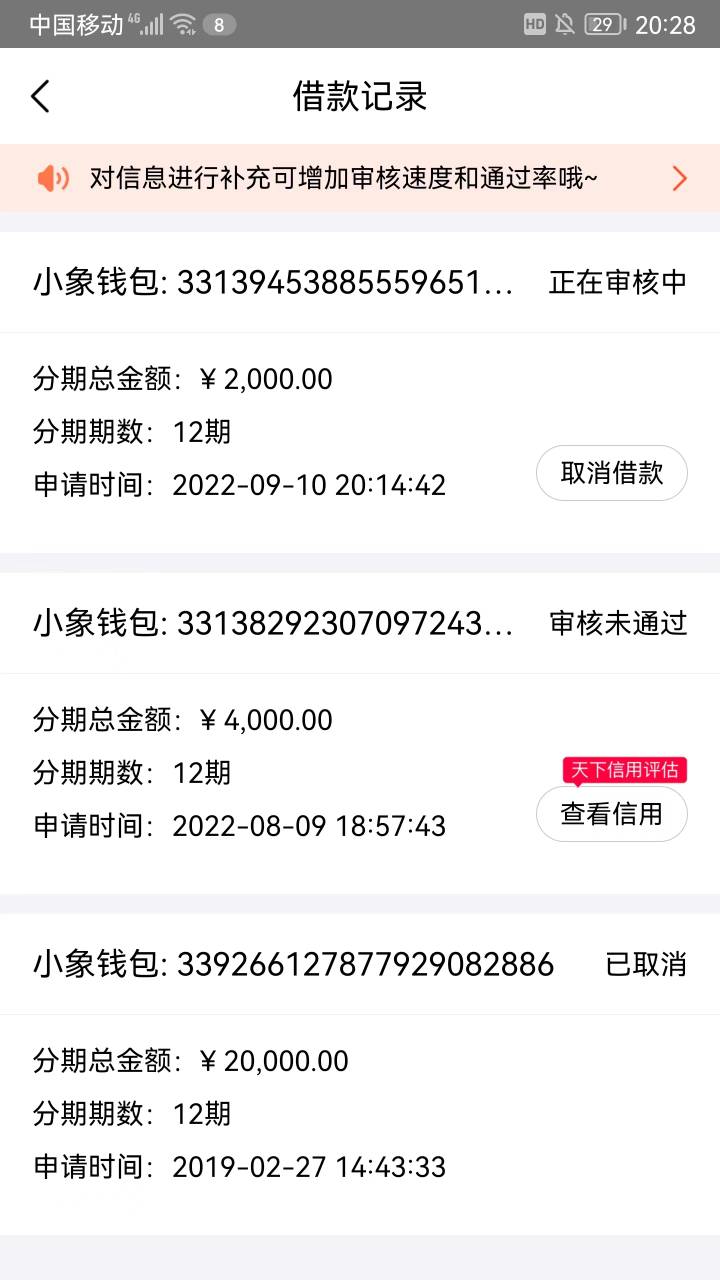Image resolution: width=720 pixels, height=1280 pixels.
Task: Open the banner about supplementing information
Action: [x=360, y=178]
